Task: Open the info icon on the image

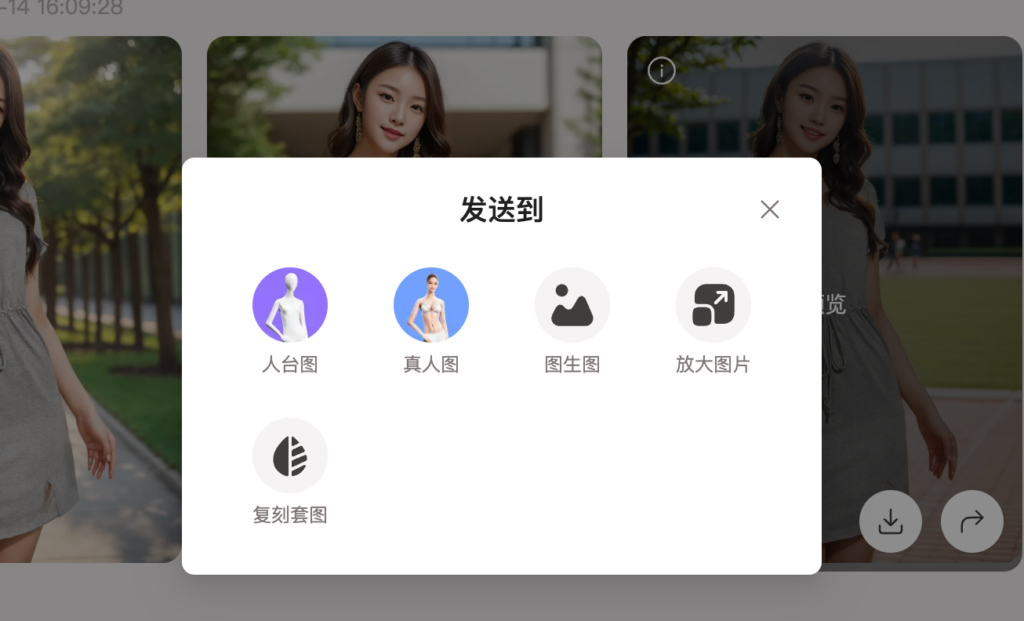Action: click(662, 71)
